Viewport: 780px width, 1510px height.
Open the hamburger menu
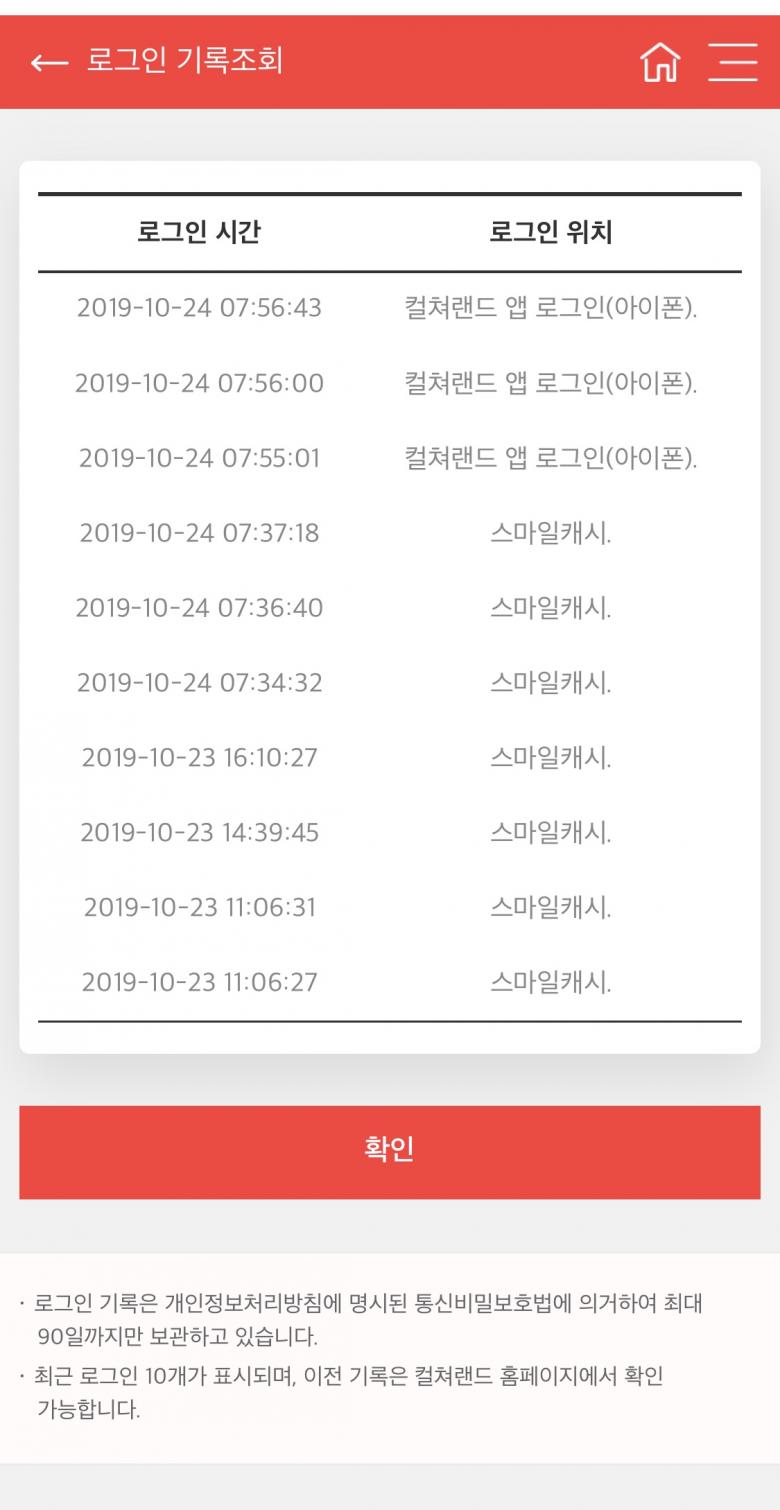[733, 62]
